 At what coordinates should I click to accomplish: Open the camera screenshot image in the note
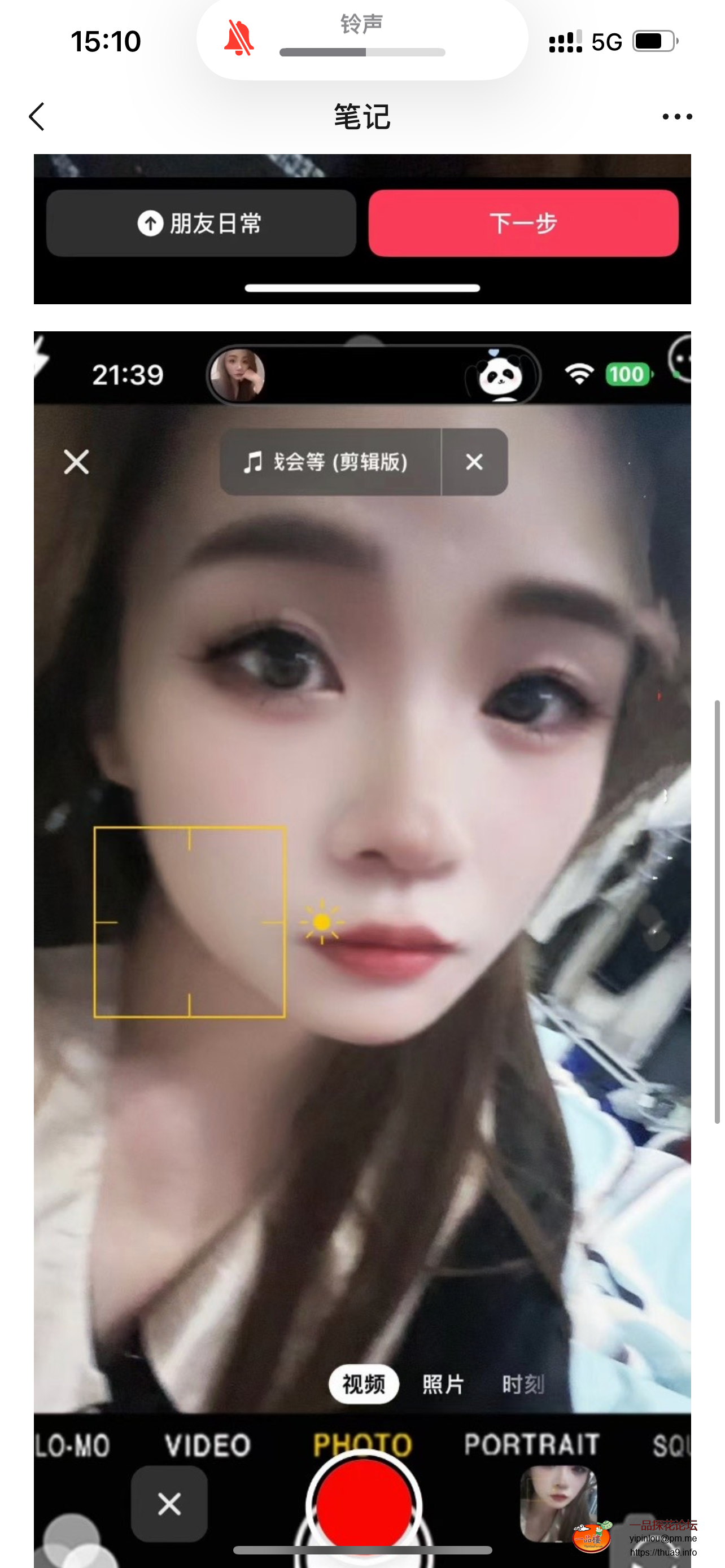click(x=362, y=913)
